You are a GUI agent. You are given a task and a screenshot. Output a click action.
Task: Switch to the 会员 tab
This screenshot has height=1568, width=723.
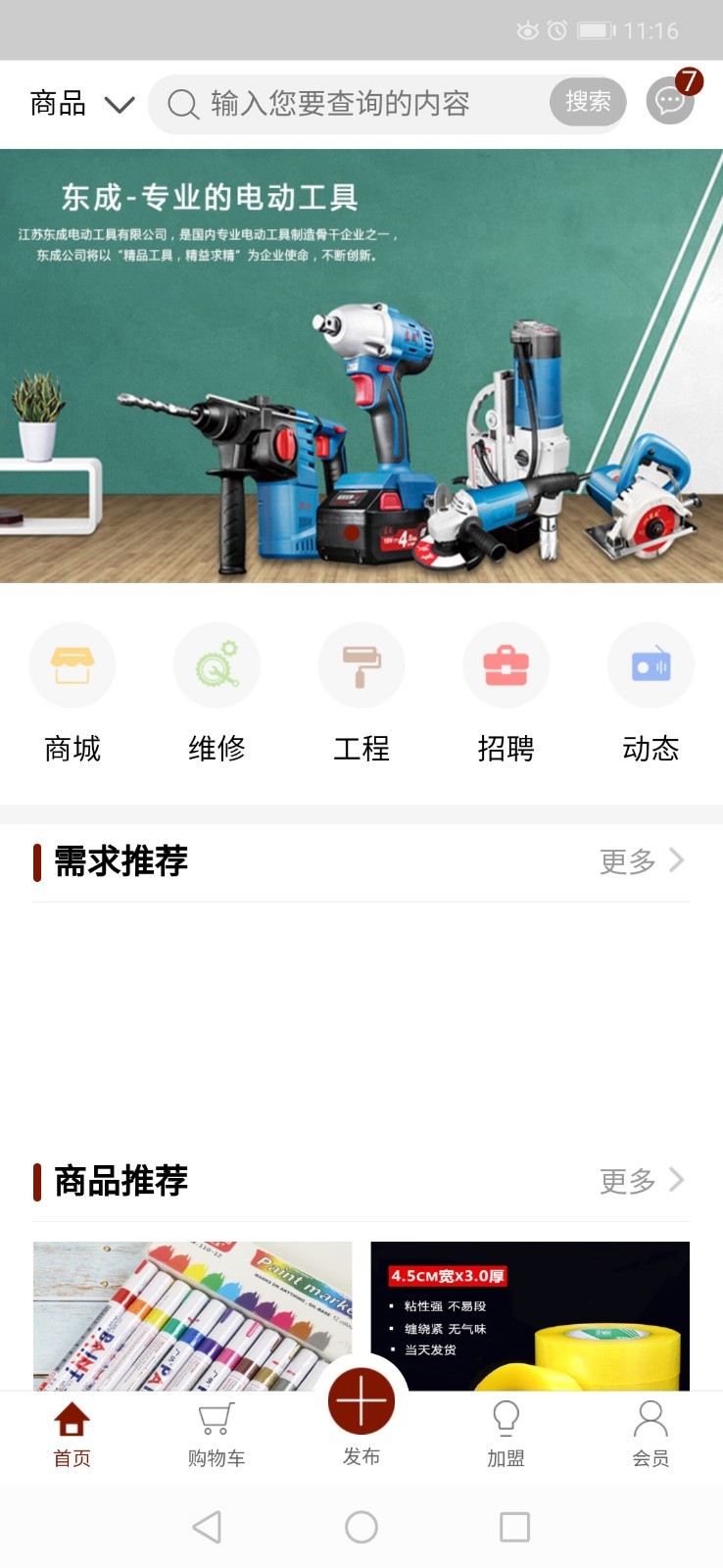651,1434
